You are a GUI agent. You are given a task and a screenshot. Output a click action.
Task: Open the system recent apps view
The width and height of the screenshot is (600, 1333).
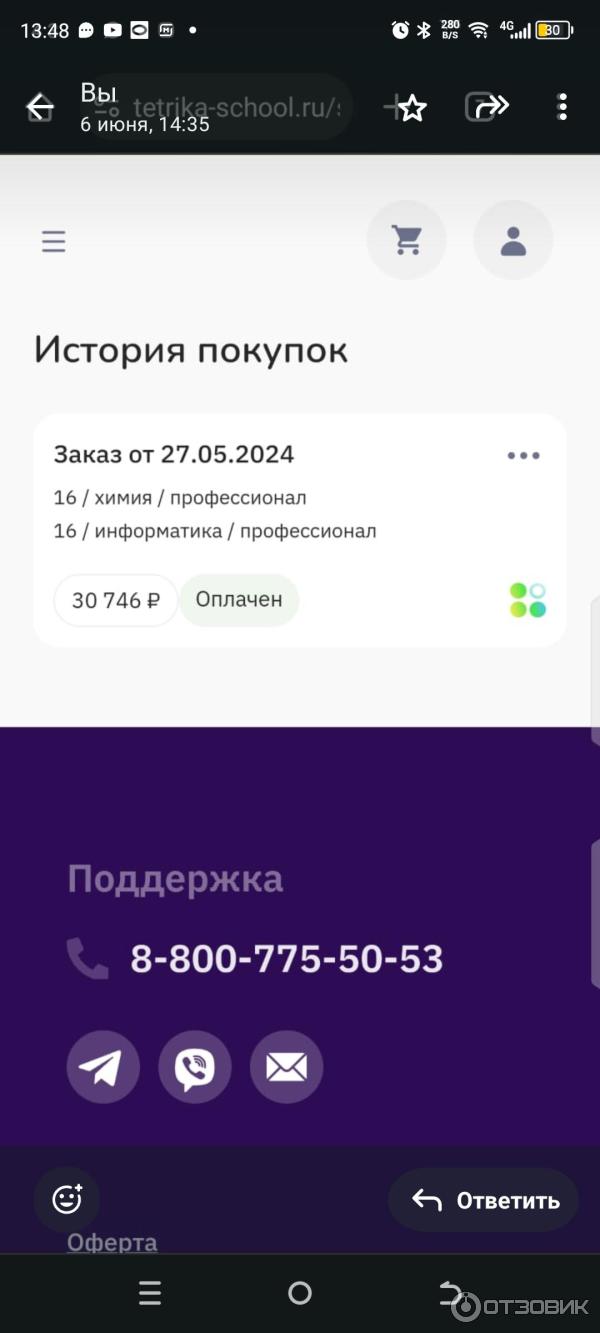click(x=150, y=1294)
